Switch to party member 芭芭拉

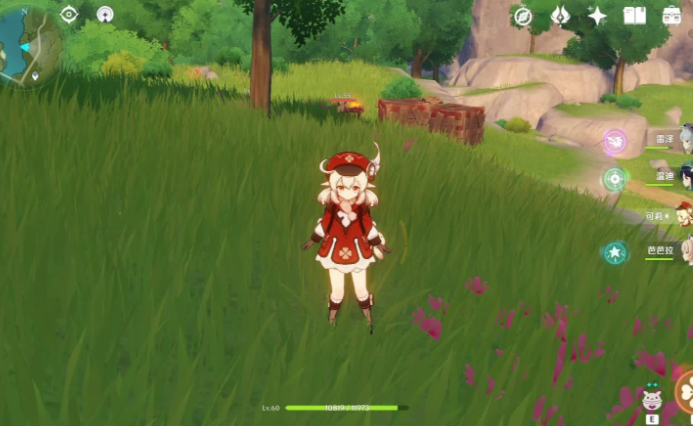point(661,251)
